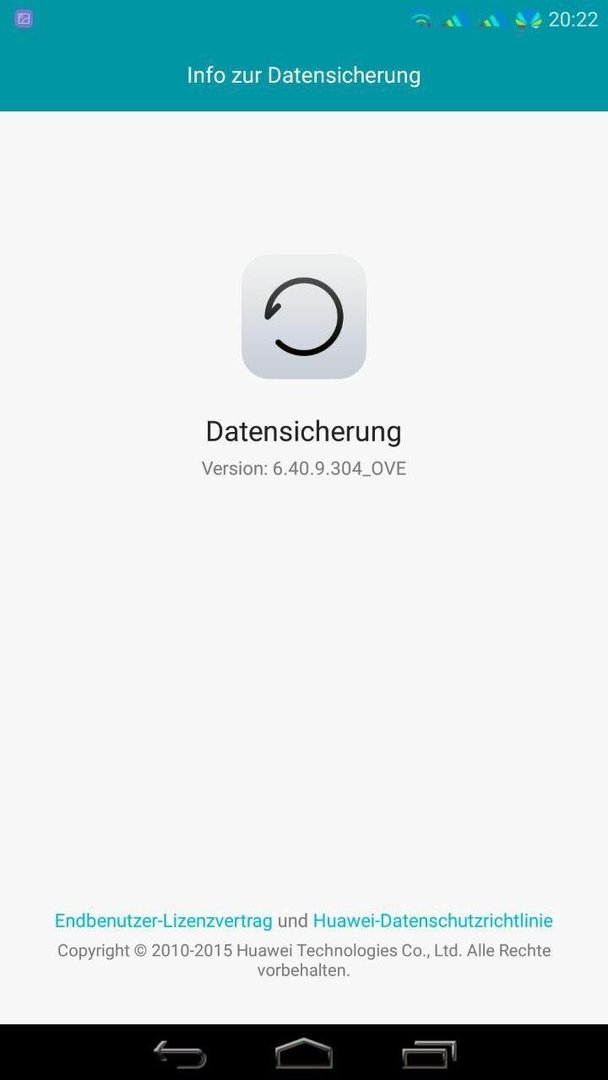Open the Endbenutzer-Lizenzvertrag link
Screen dimensions: 608x1080
point(163,921)
